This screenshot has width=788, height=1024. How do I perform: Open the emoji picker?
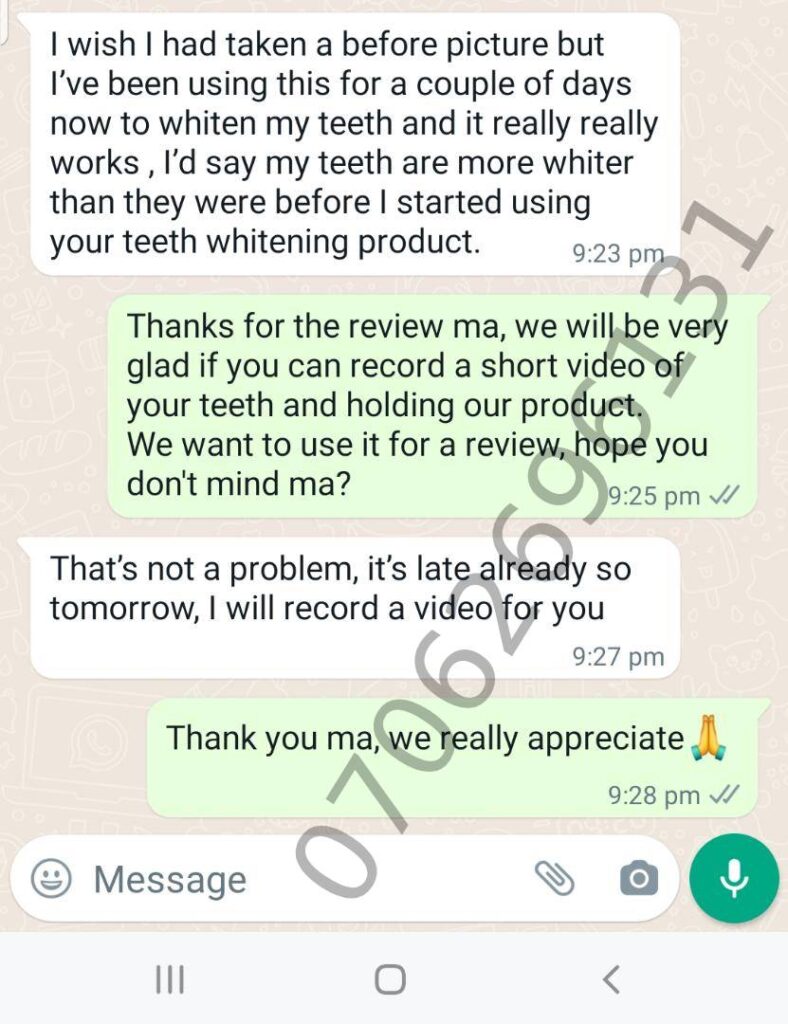51,879
